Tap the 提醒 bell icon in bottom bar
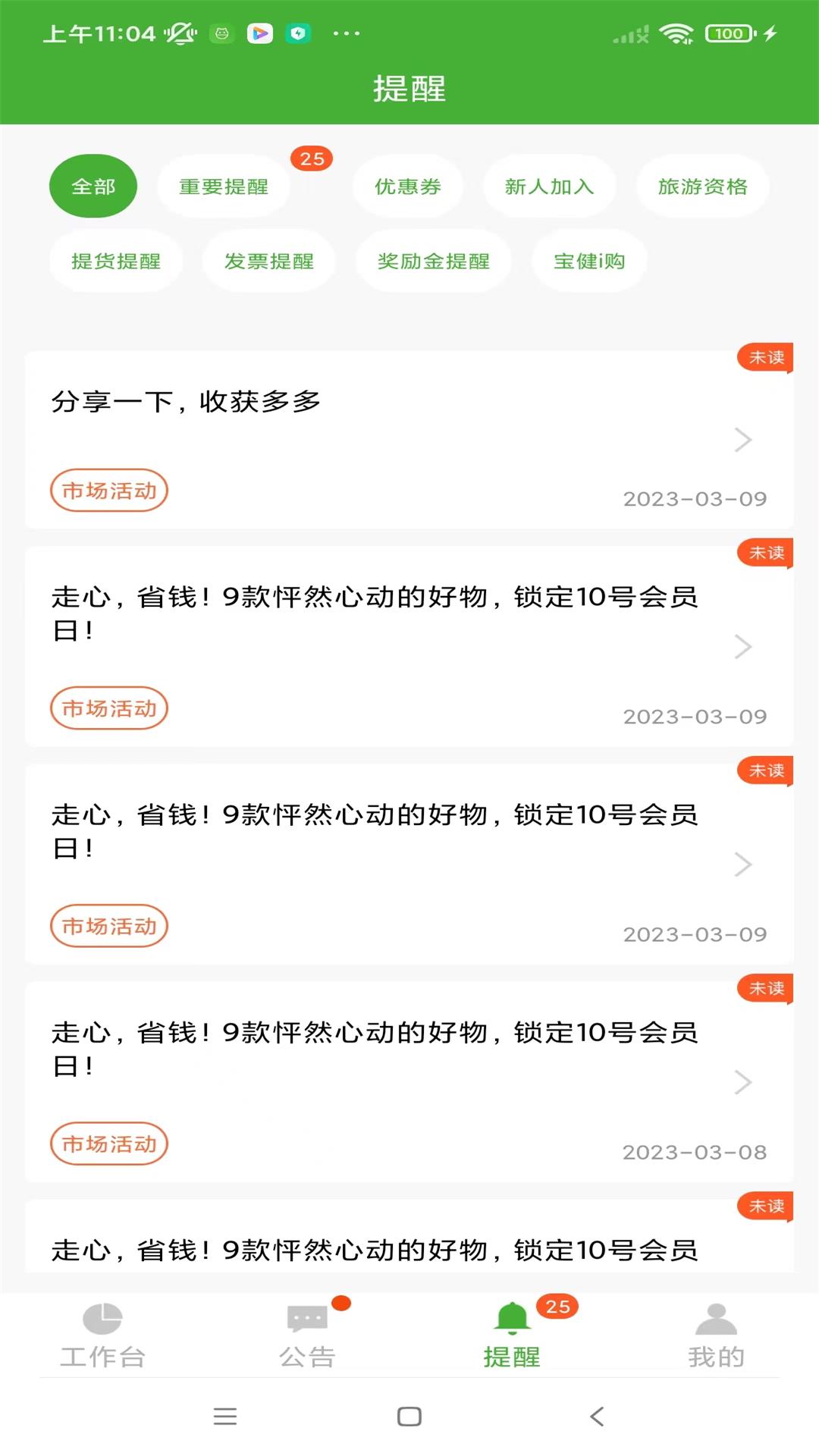The height and width of the screenshot is (1456, 819). point(512,1317)
